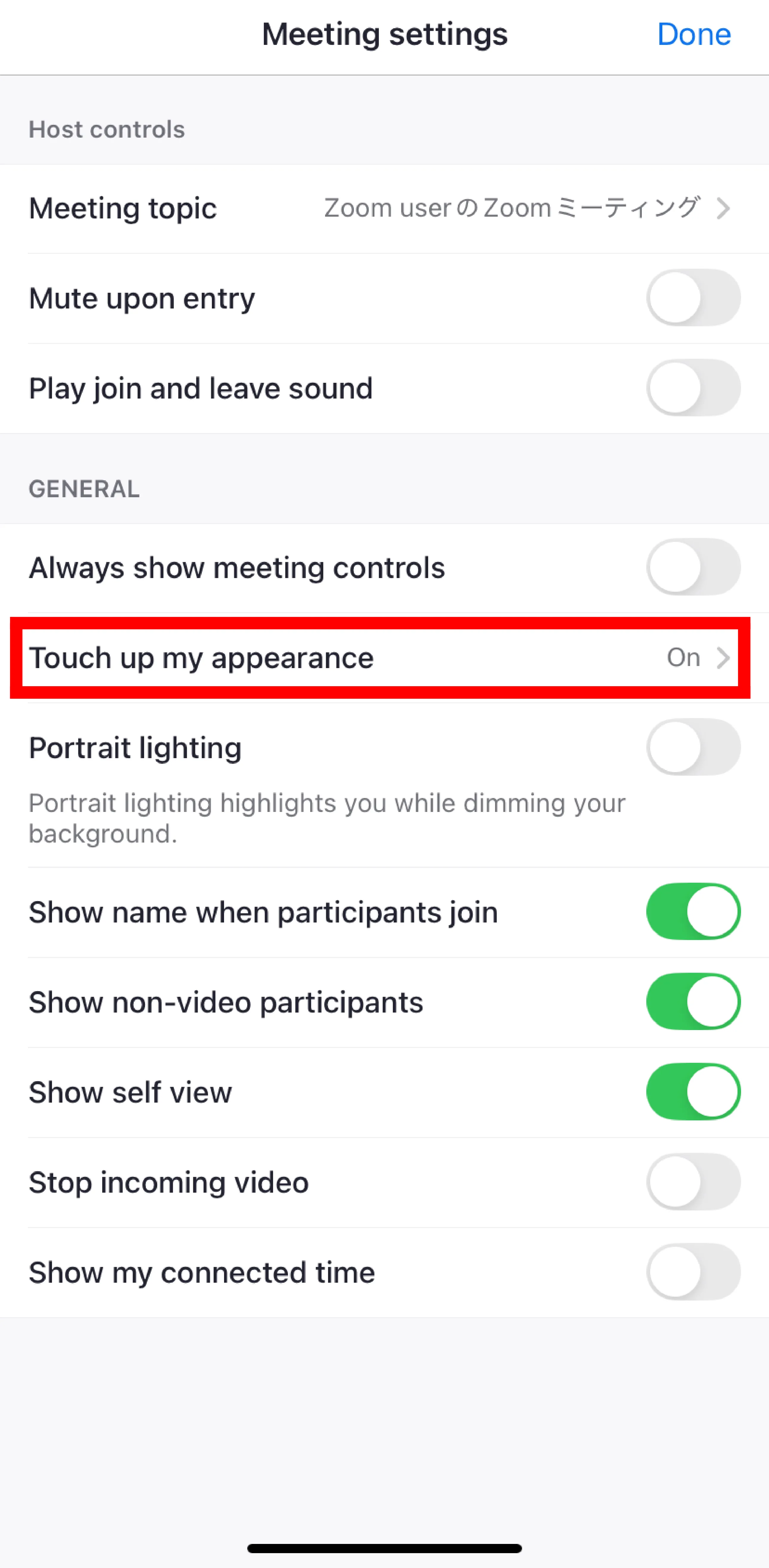The image size is (769, 1568).
Task: Disable Show self view
Action: (x=693, y=1091)
